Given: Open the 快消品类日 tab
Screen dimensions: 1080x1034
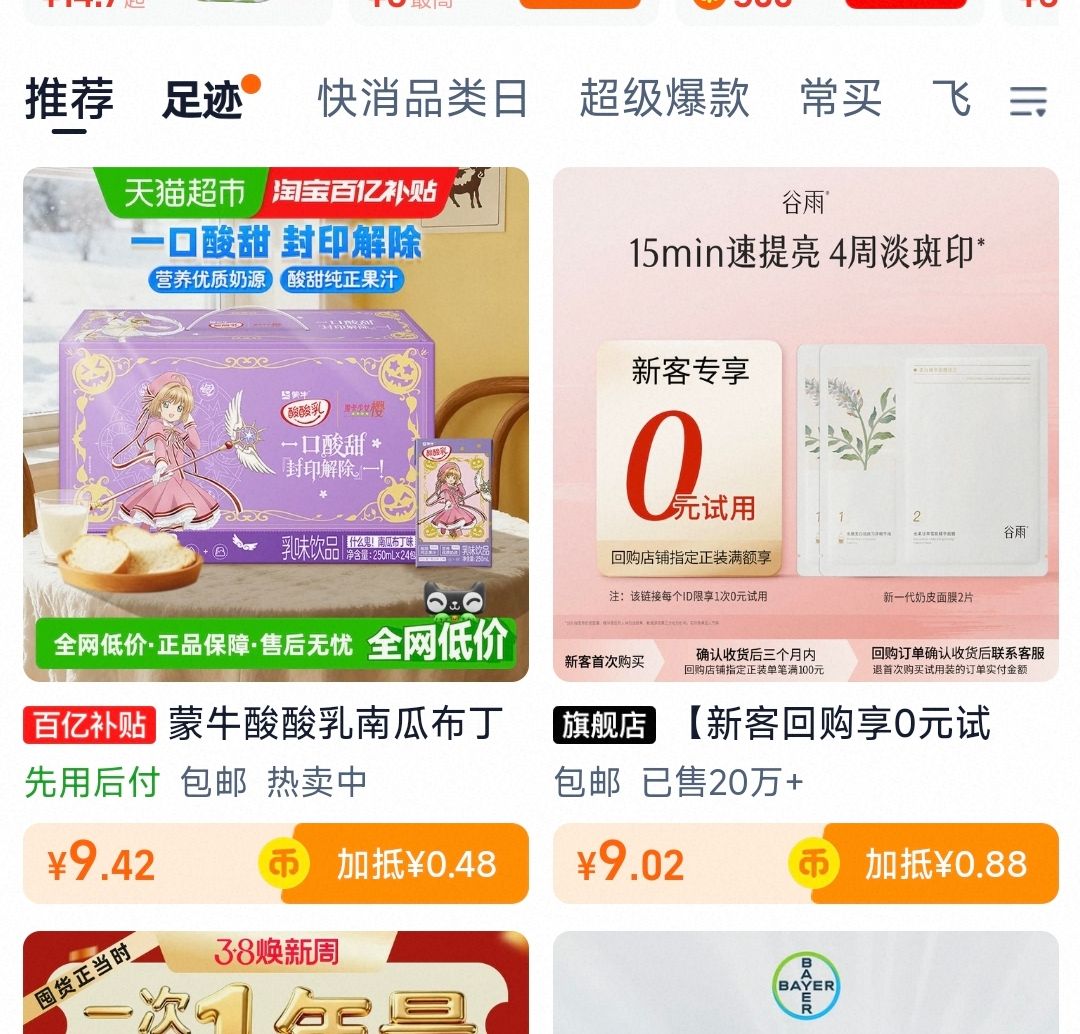Looking at the screenshot, I should (x=422, y=99).
